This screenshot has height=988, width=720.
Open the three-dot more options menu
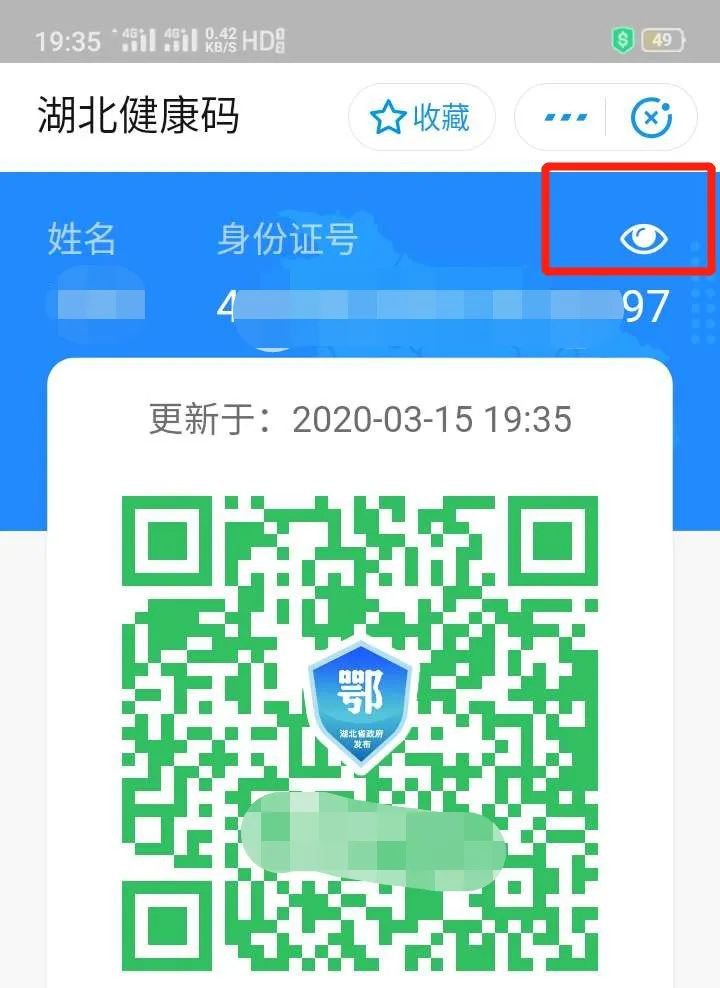point(565,118)
